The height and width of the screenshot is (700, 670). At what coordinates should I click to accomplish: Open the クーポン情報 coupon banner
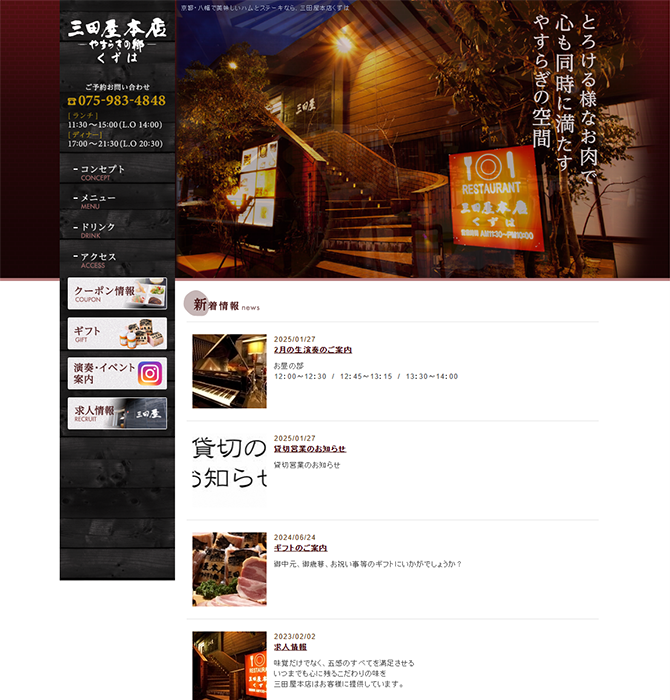[117, 294]
